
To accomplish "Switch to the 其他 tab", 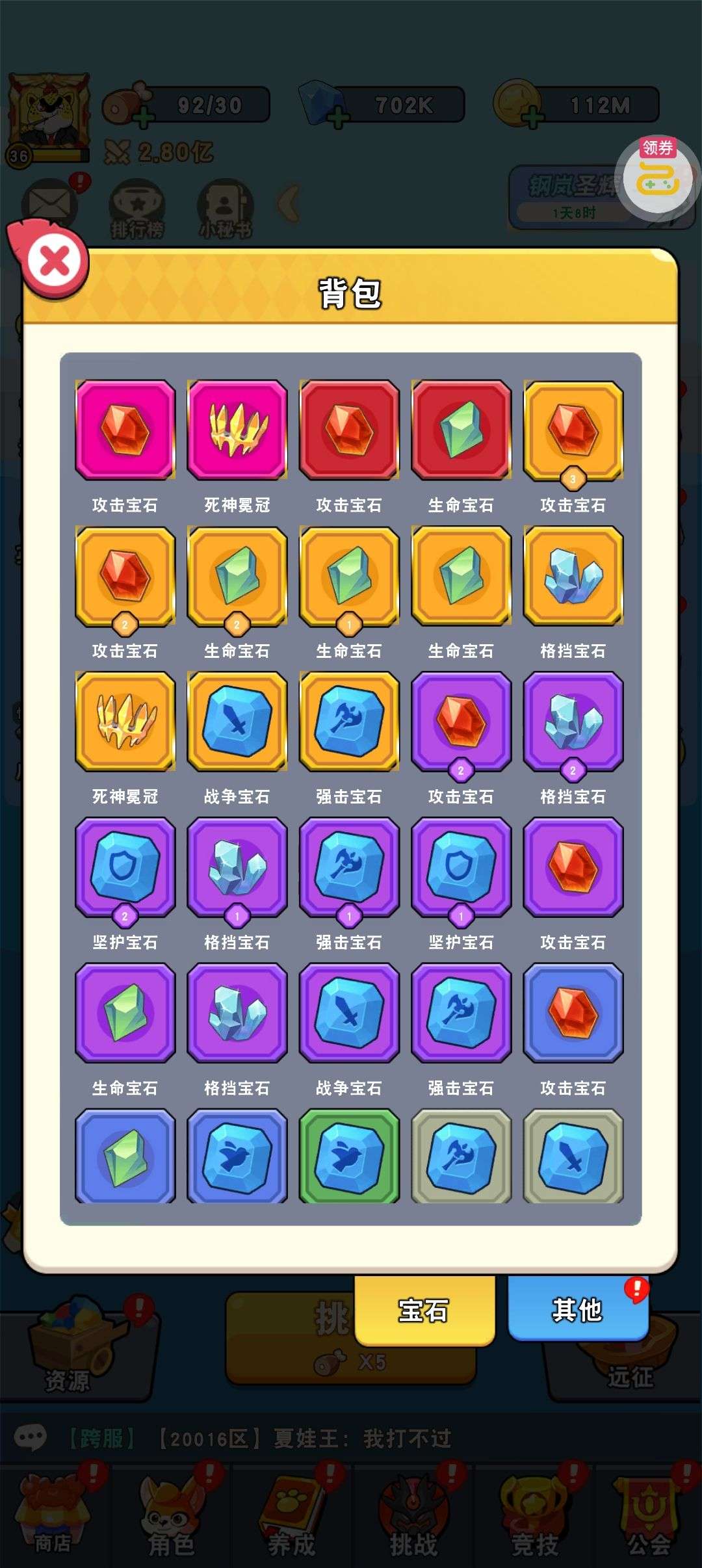I will (x=577, y=1309).
